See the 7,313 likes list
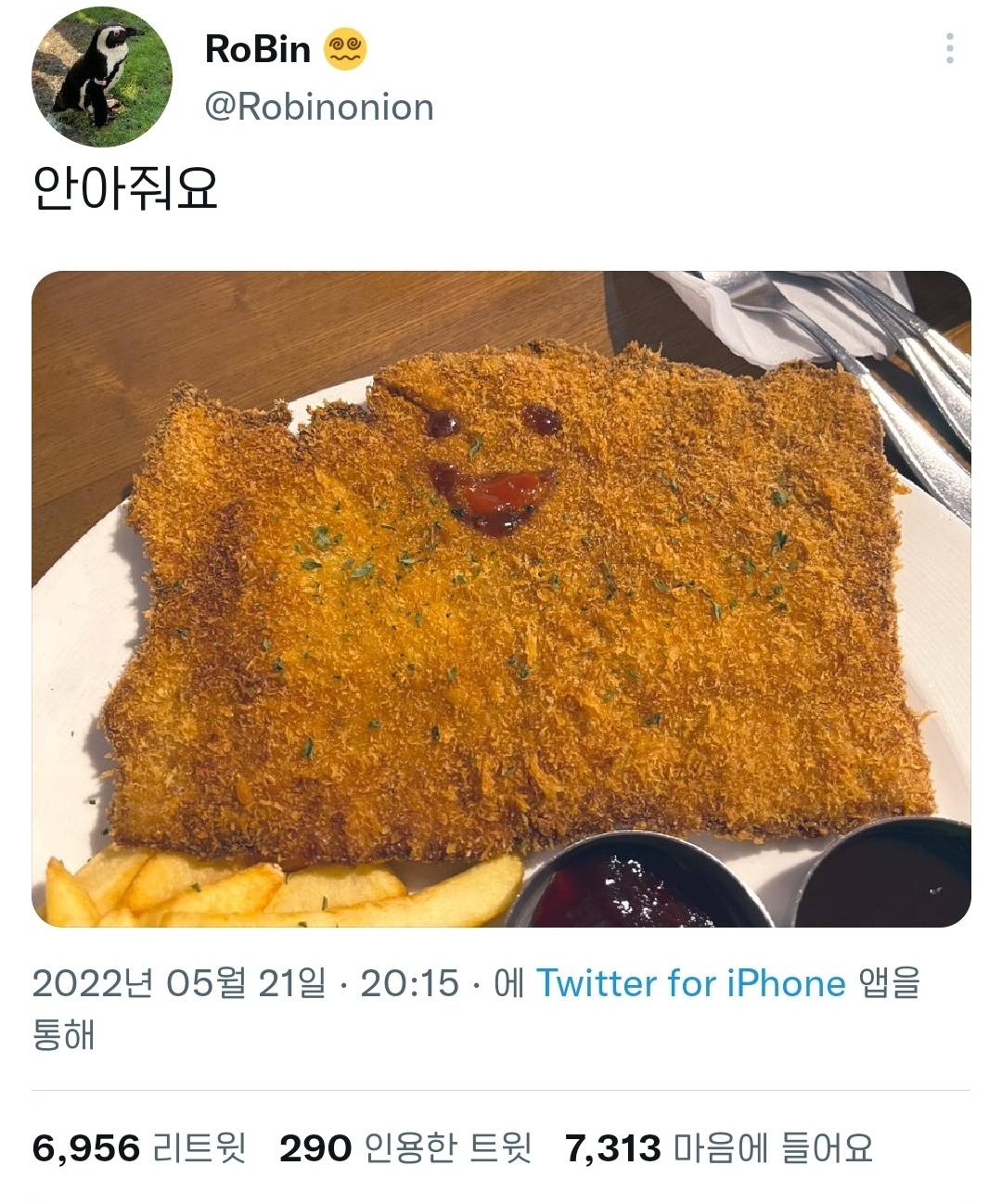Screen dimensions: 1002x1204 point(719,1148)
